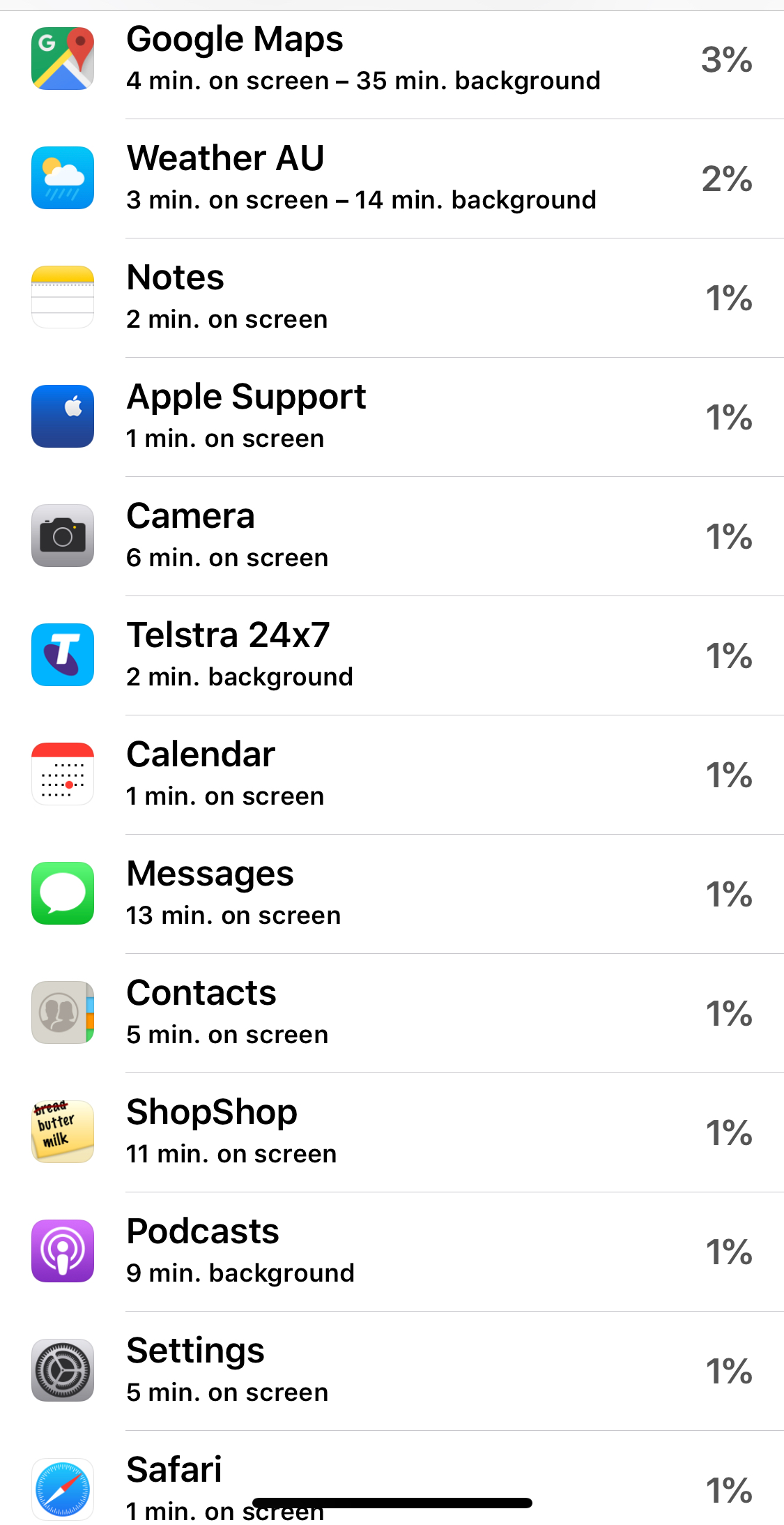Image resolution: width=784 pixels, height=1525 pixels.
Task: Tap the Safari row
Action: [392, 1478]
